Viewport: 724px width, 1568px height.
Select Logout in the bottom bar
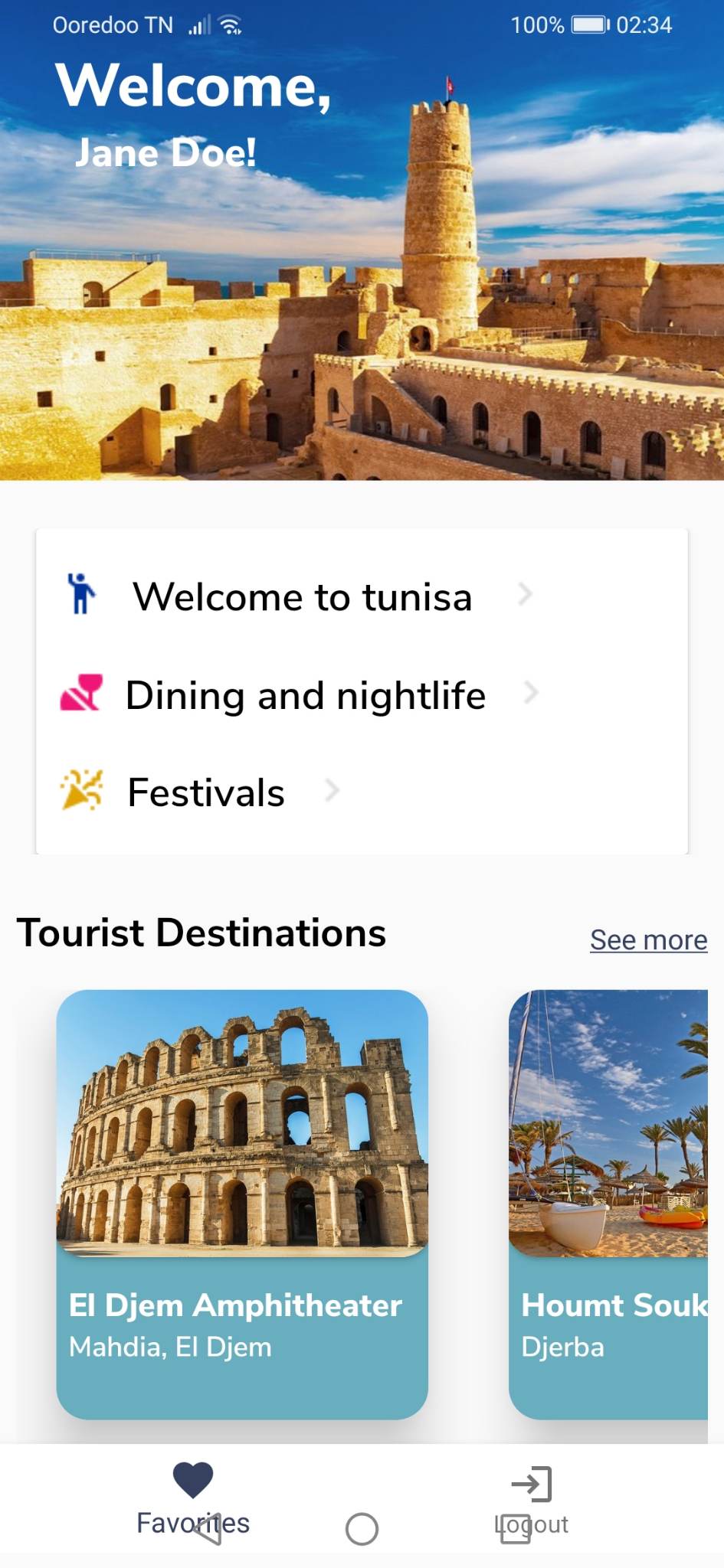point(532,1501)
